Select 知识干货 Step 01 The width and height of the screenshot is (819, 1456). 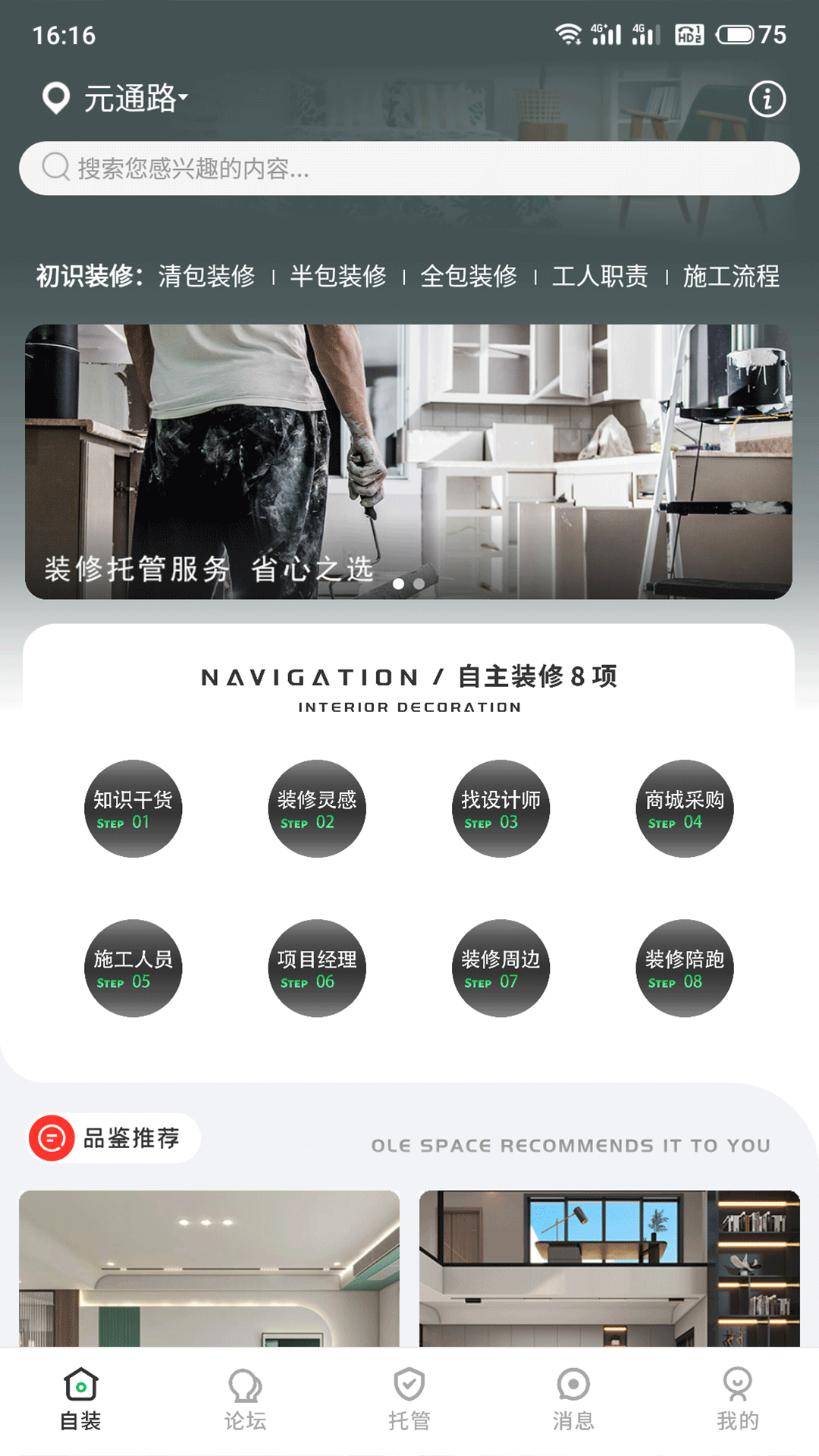(133, 808)
